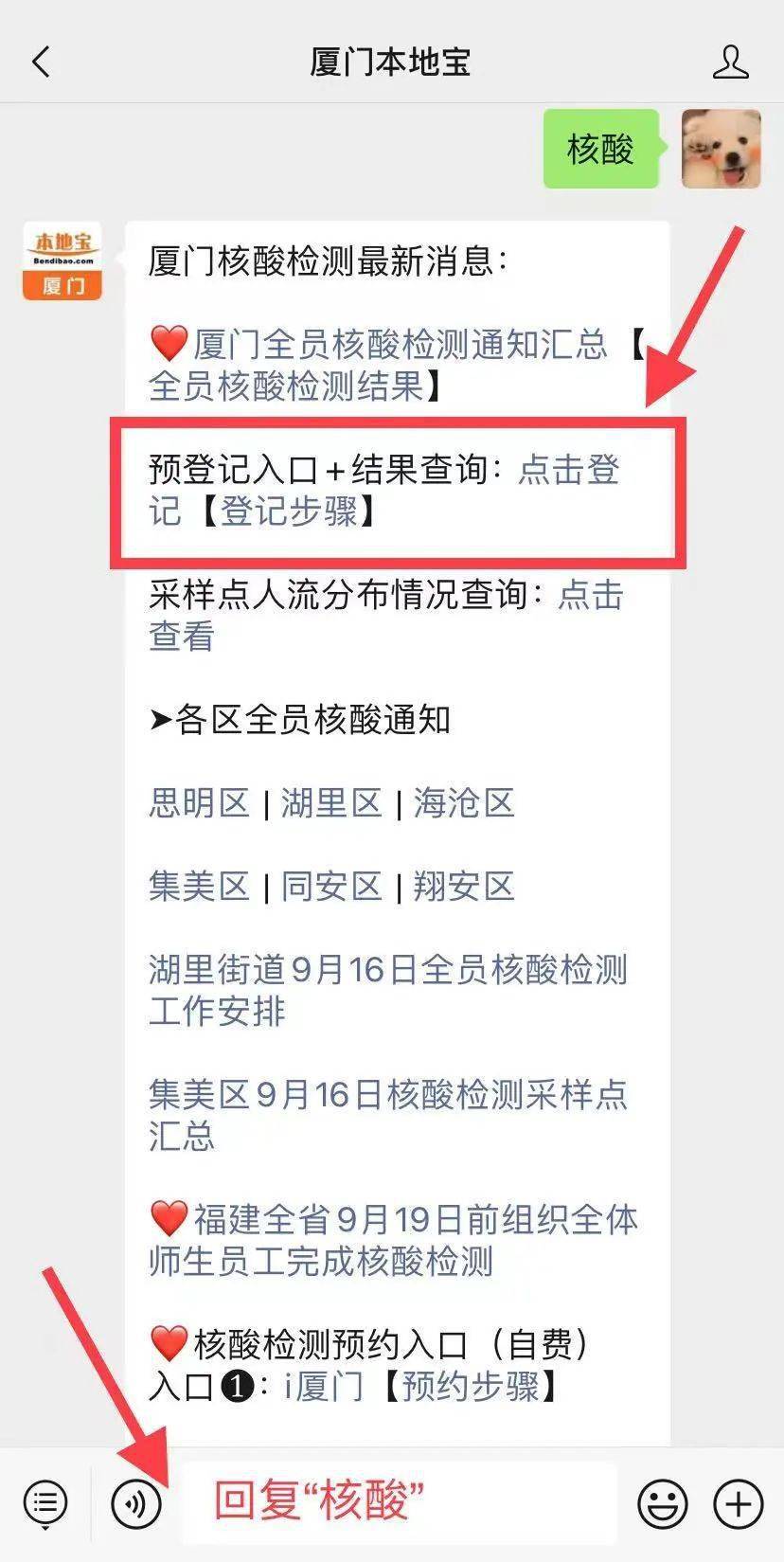
Task: Switch to the account menu list
Action: (x=45, y=1503)
